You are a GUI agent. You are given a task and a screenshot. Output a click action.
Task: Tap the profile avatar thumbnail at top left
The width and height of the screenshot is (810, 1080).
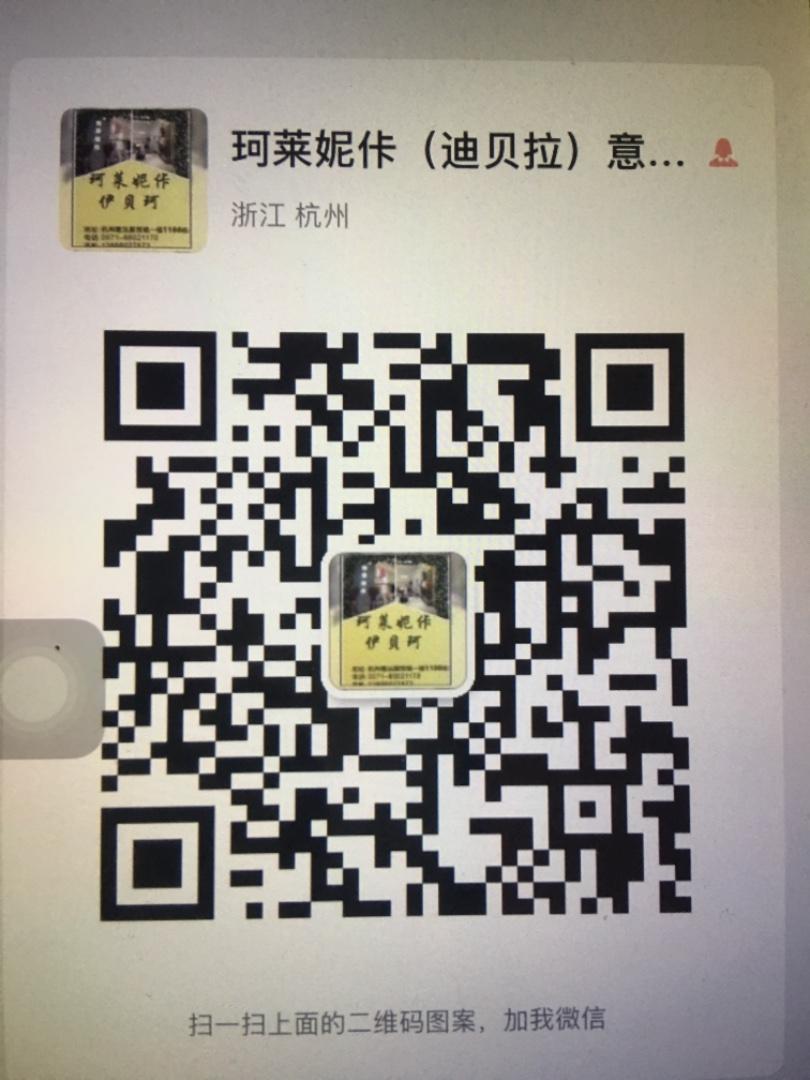(135, 180)
